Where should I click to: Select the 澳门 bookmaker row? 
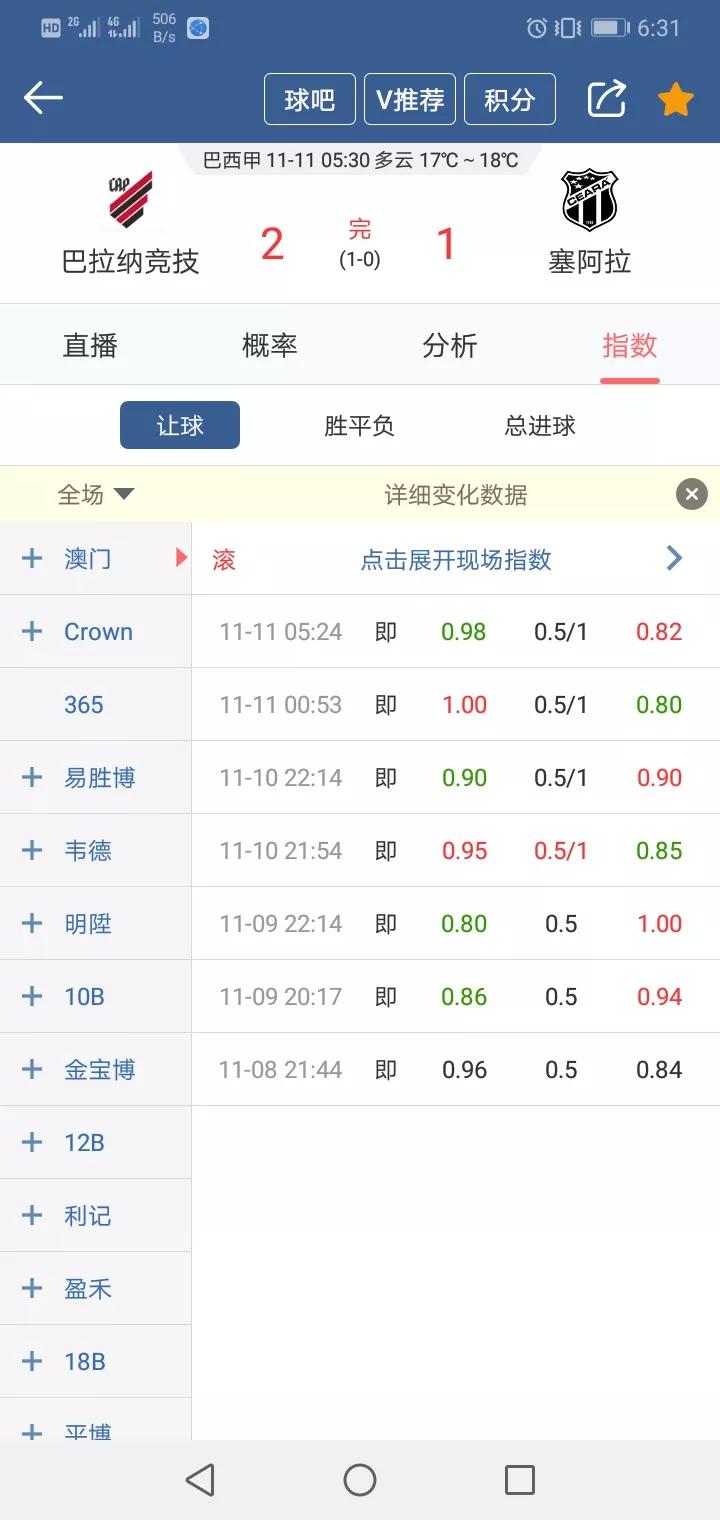(88, 558)
